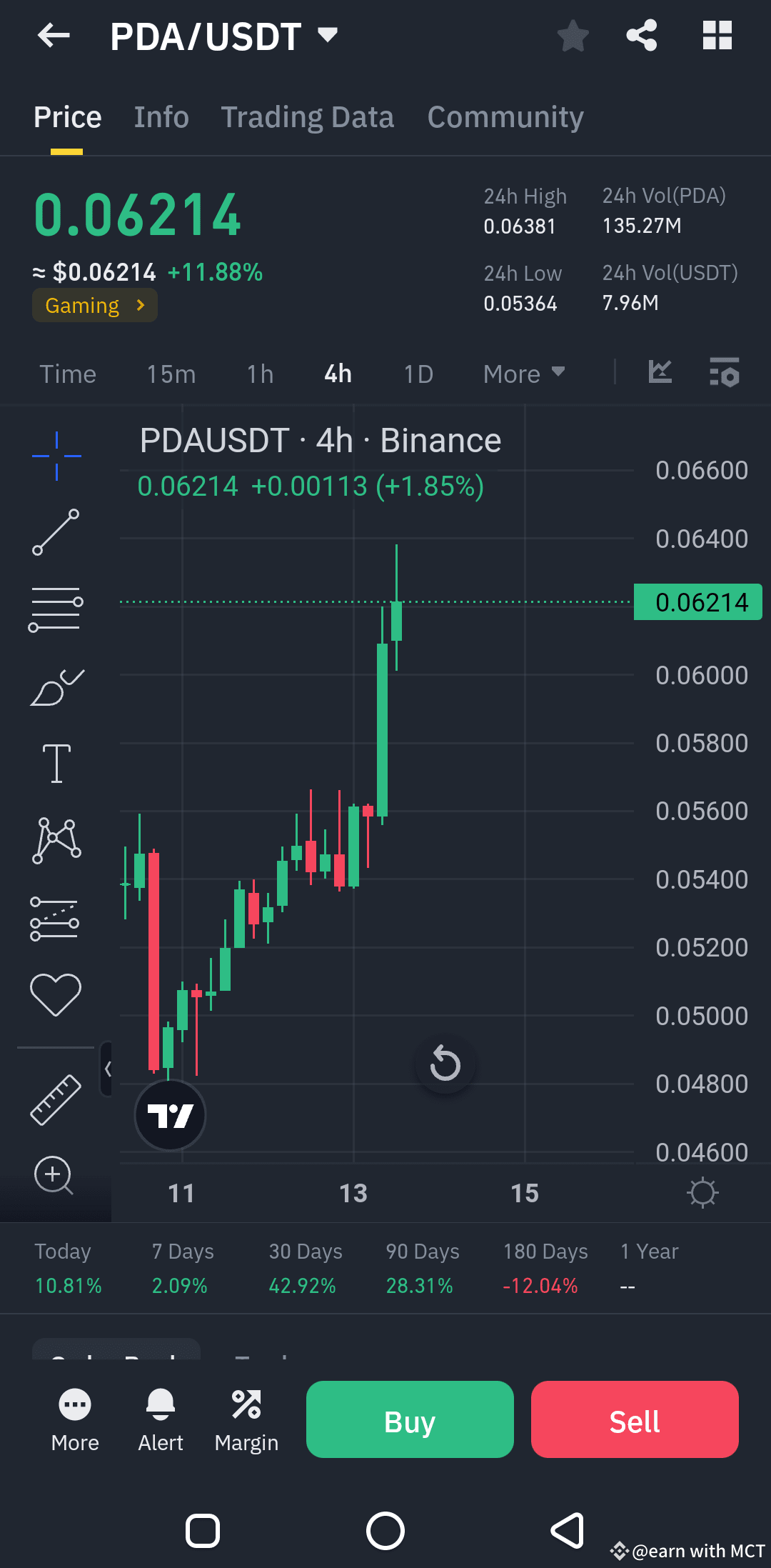Screen dimensions: 771x1568
Task: Open the More timeframes dropdown
Action: [523, 373]
